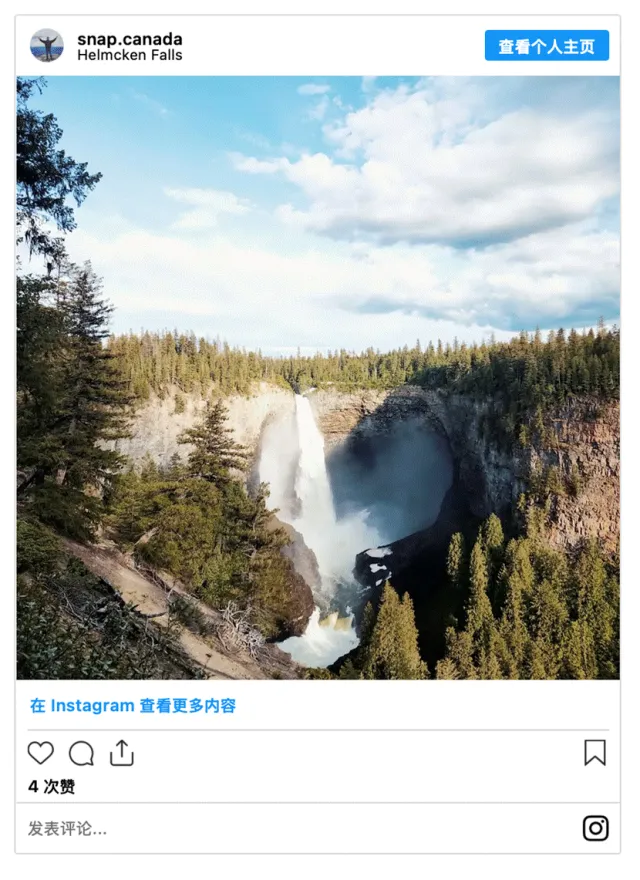
Task: Open the Helmcken Falls waterfall post image
Action: (318, 378)
